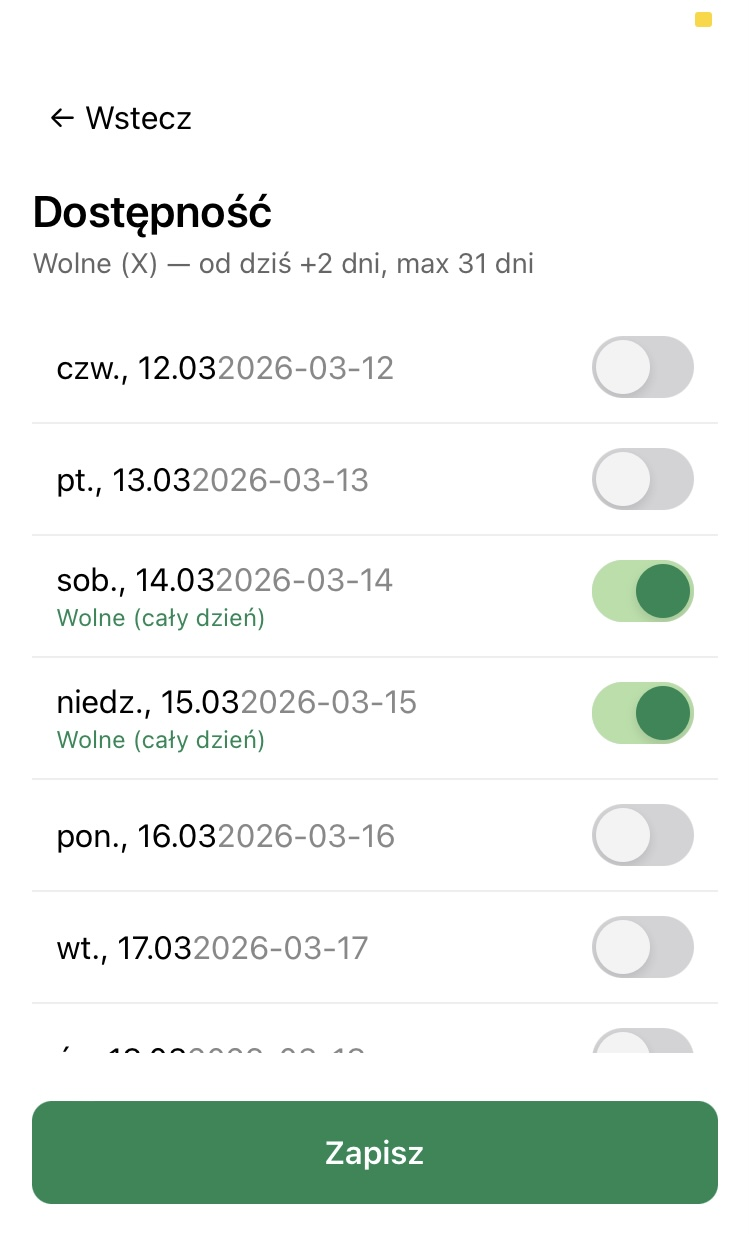Click the Wolne (cały dzień) label under sob., 14.03
The height and width of the screenshot is (1234, 750).
[x=160, y=618]
